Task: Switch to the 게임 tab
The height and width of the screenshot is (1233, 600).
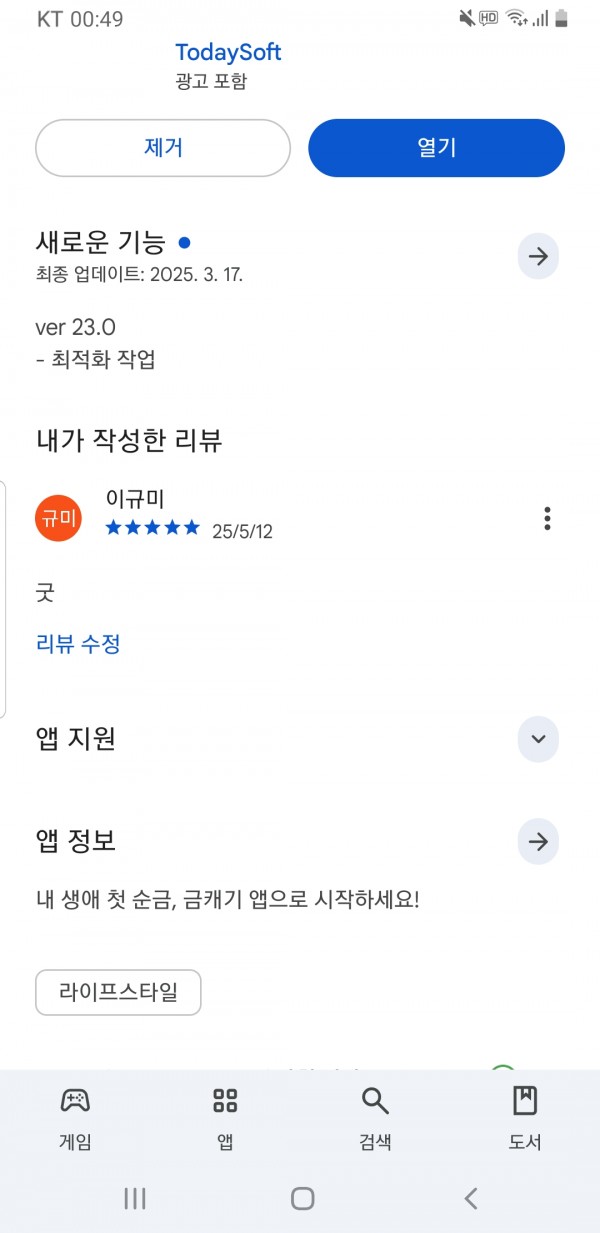Action: click(x=75, y=1119)
